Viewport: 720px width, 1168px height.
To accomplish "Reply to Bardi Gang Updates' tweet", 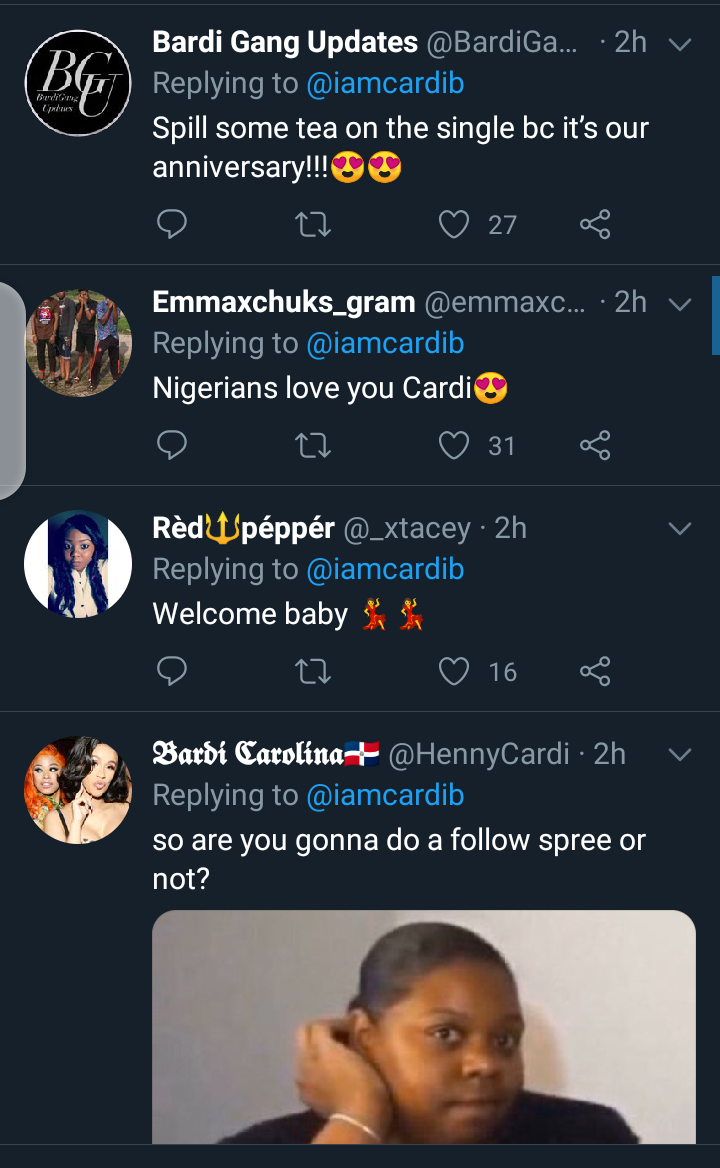I will coord(172,224).
